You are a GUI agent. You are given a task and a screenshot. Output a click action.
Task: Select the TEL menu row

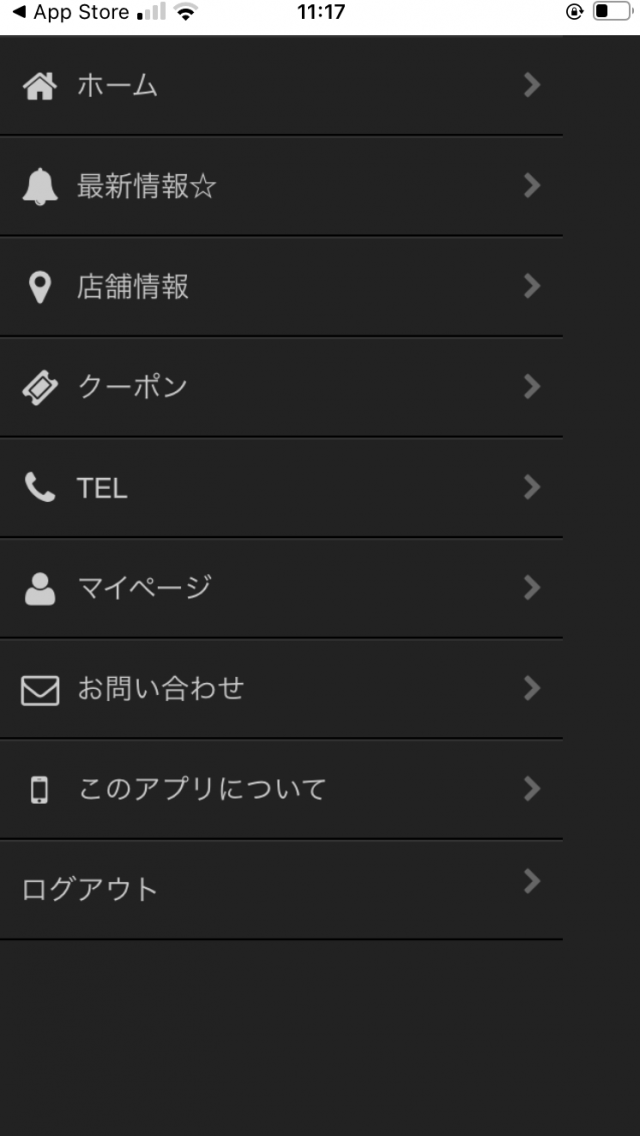[280, 488]
